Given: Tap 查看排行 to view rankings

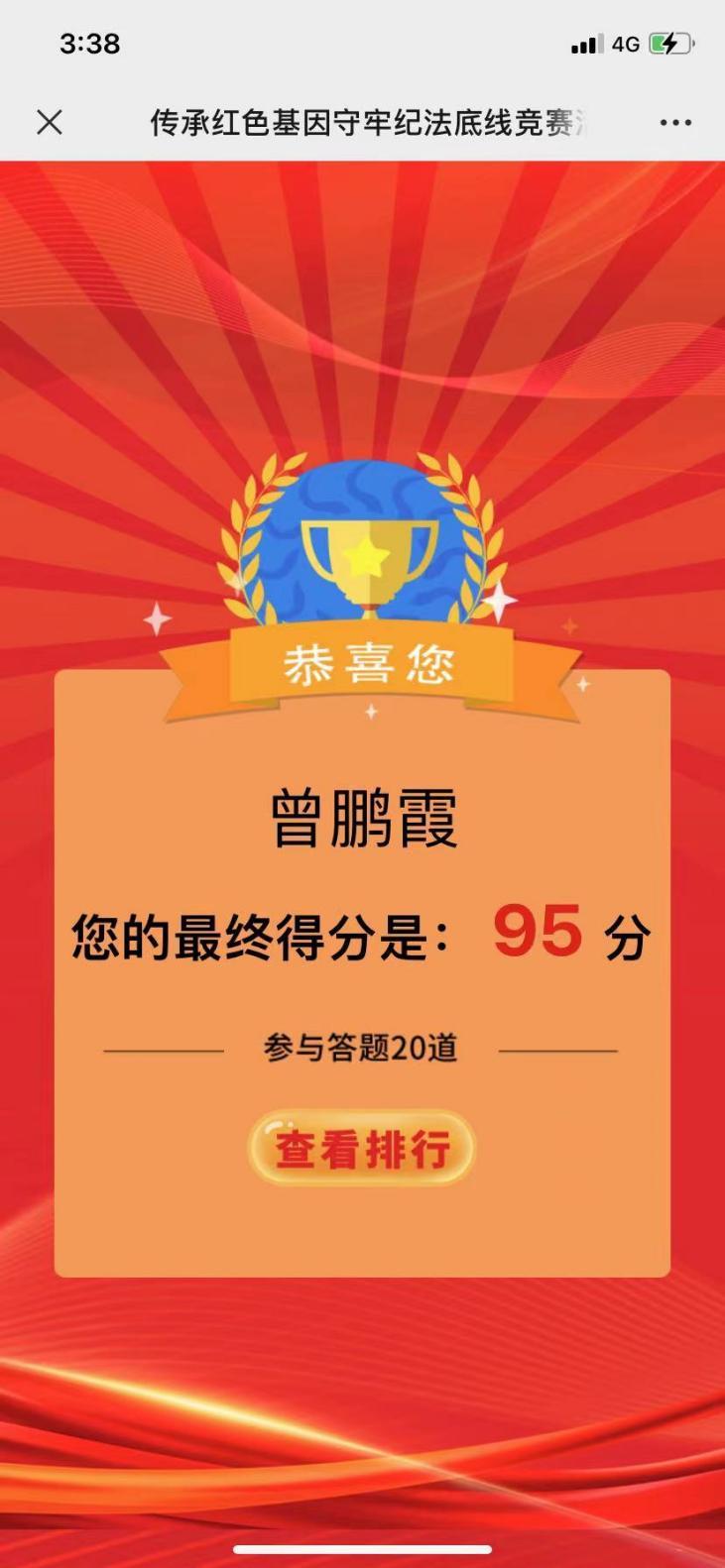Looking at the screenshot, I should pyautogui.click(x=362, y=1148).
